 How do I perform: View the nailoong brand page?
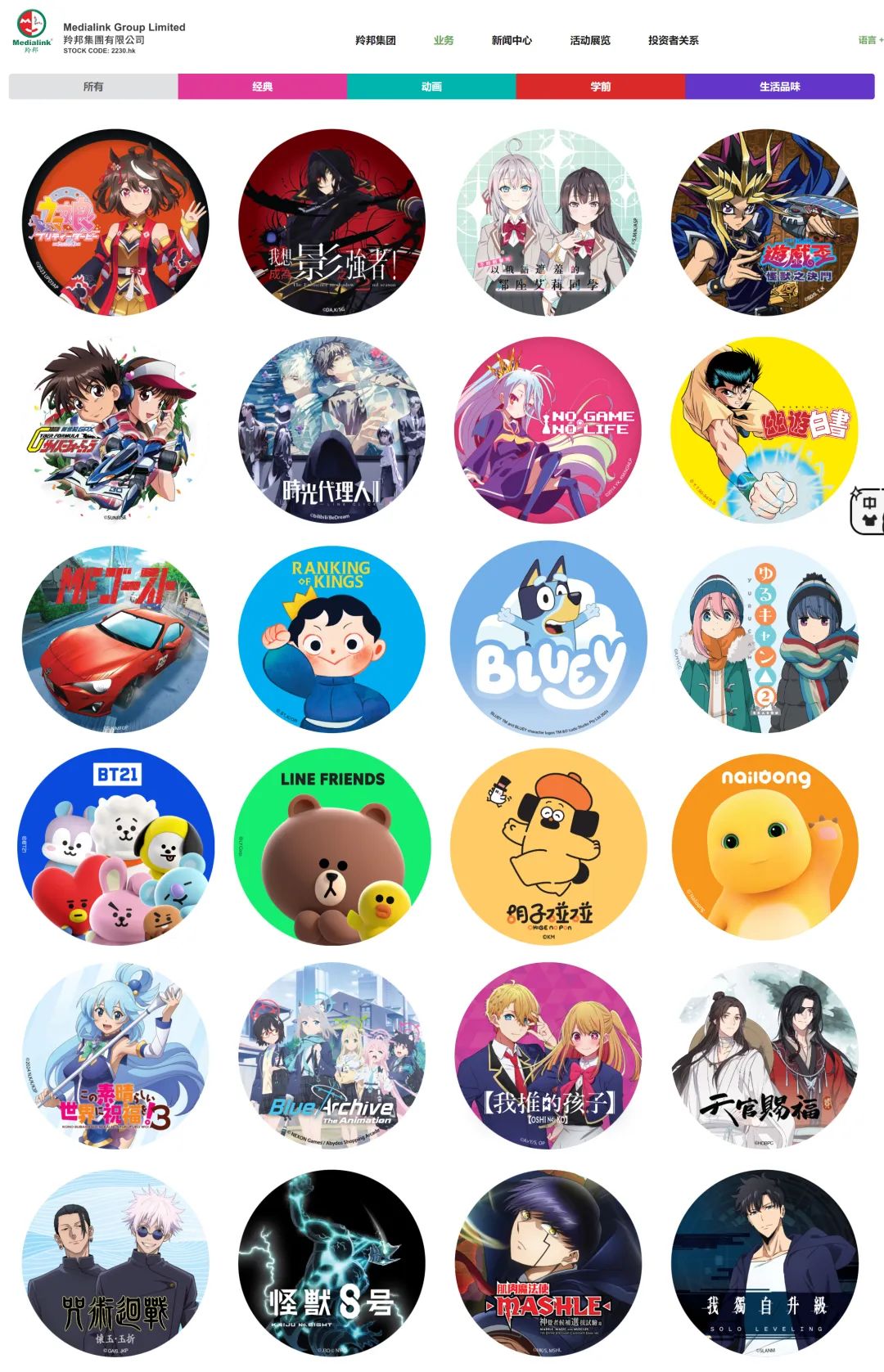(764, 847)
